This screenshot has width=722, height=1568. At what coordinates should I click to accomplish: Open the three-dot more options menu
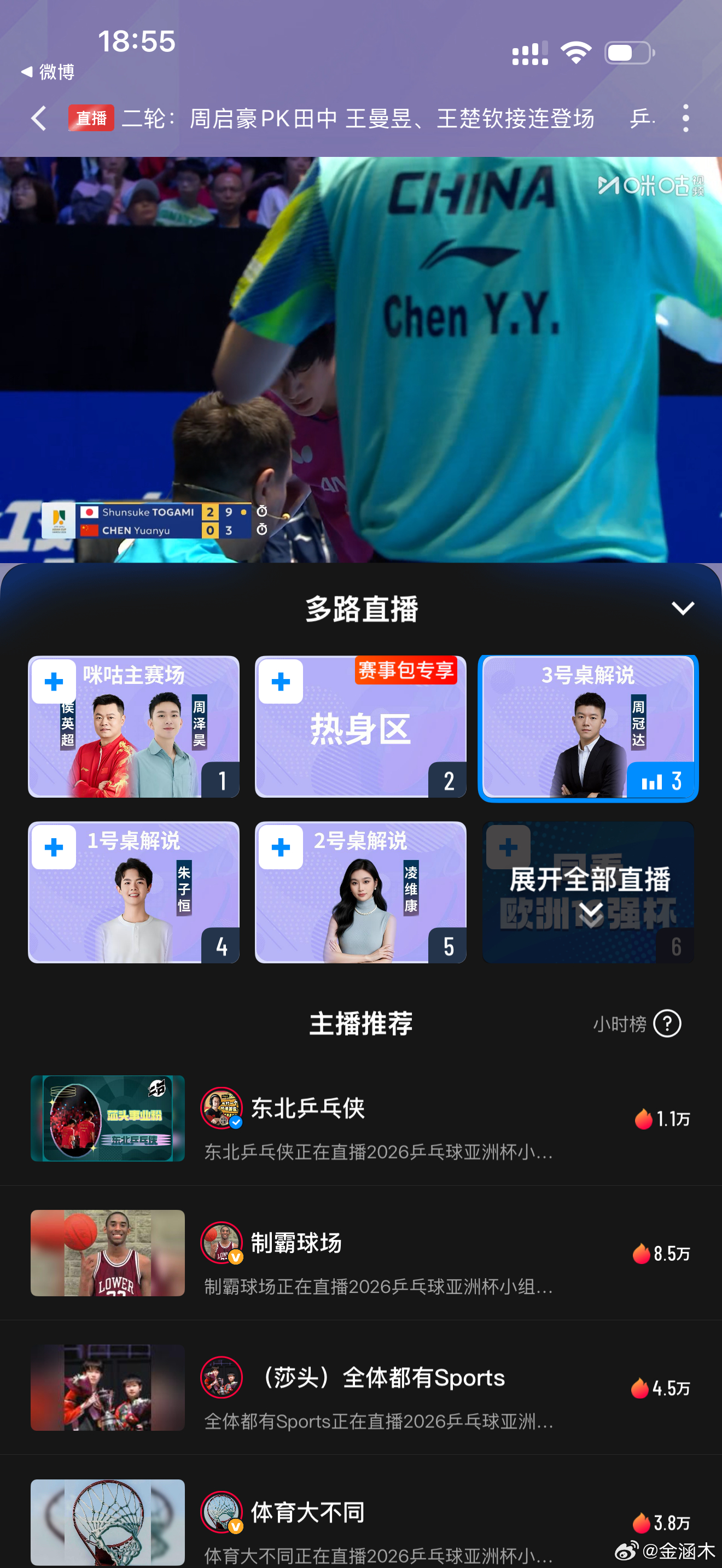click(x=685, y=119)
